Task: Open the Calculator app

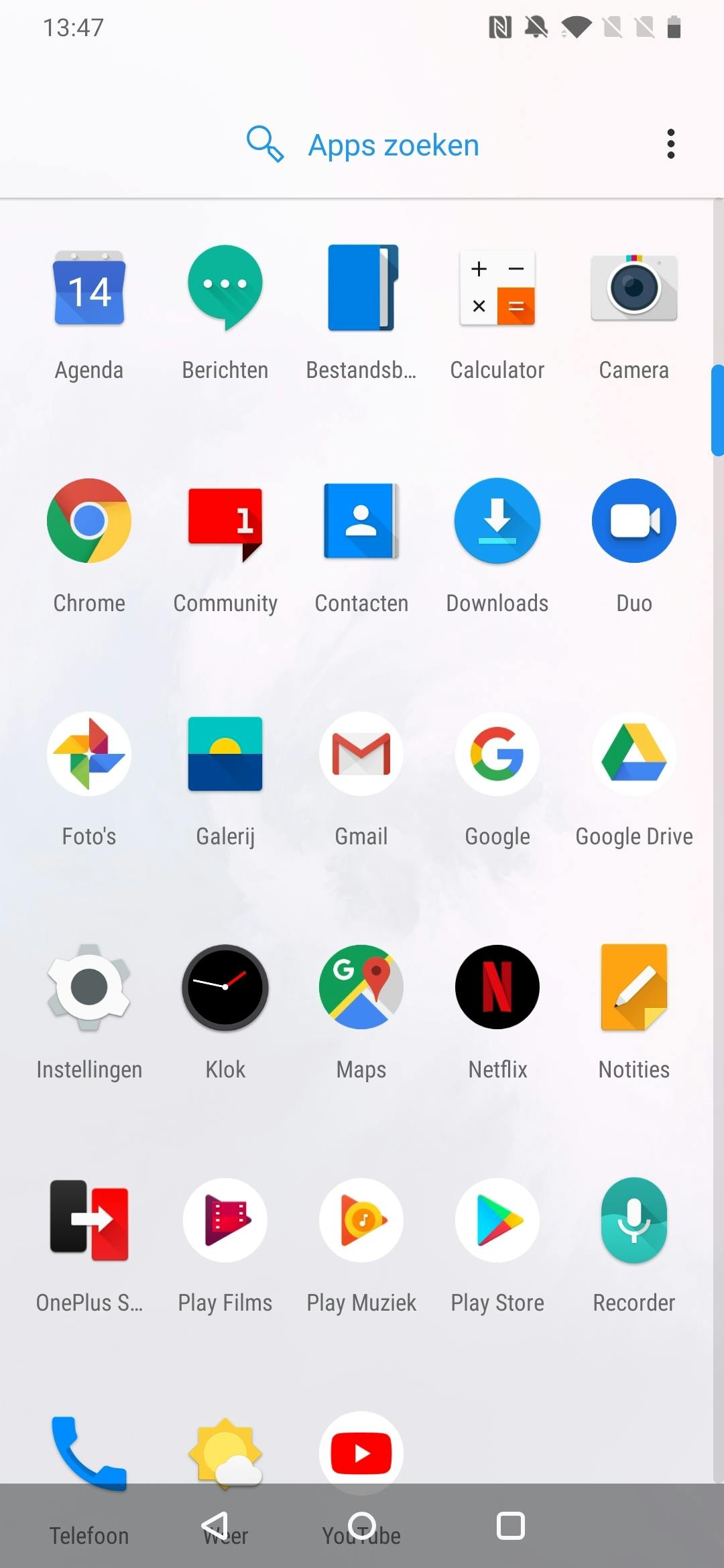Action: pos(497,288)
